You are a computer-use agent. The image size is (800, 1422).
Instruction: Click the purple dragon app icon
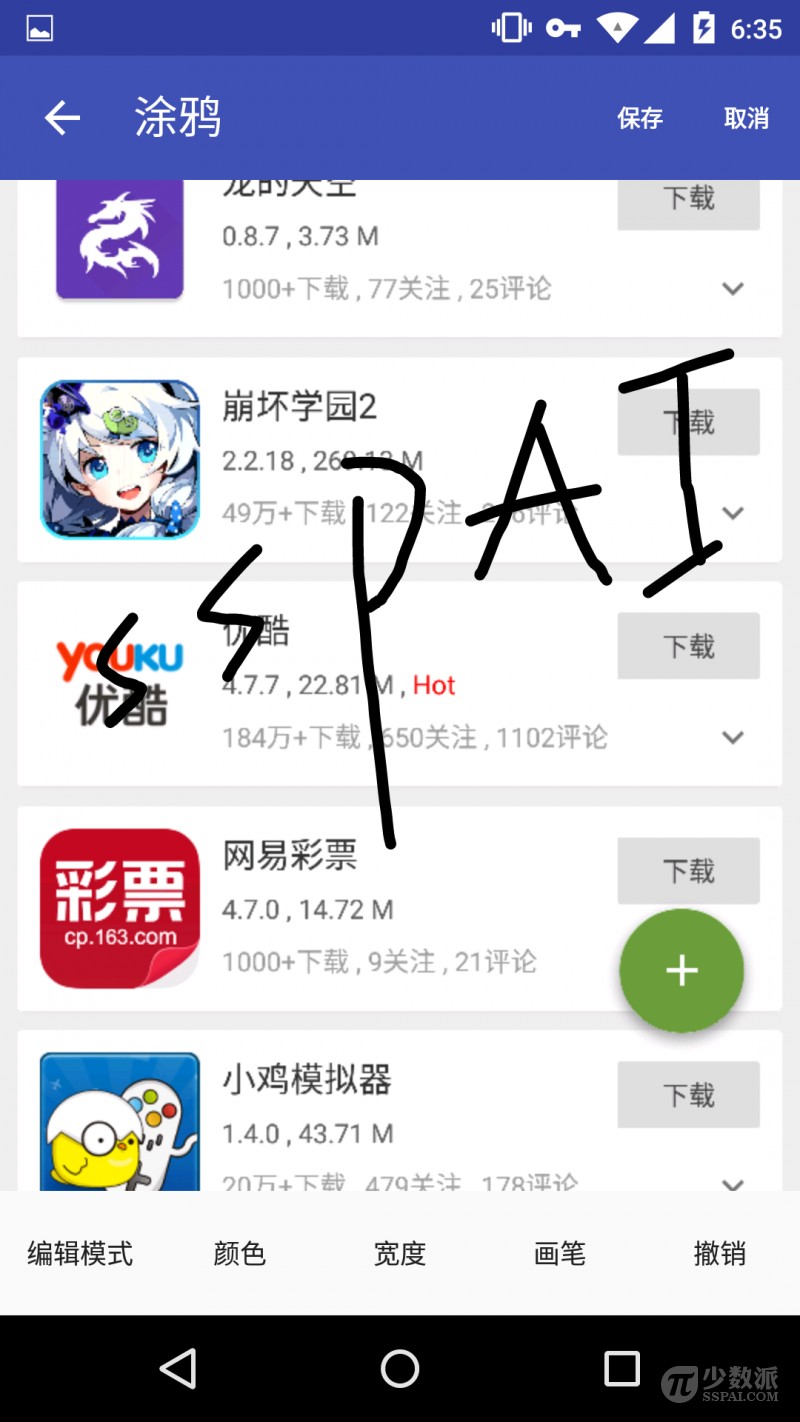click(x=119, y=237)
